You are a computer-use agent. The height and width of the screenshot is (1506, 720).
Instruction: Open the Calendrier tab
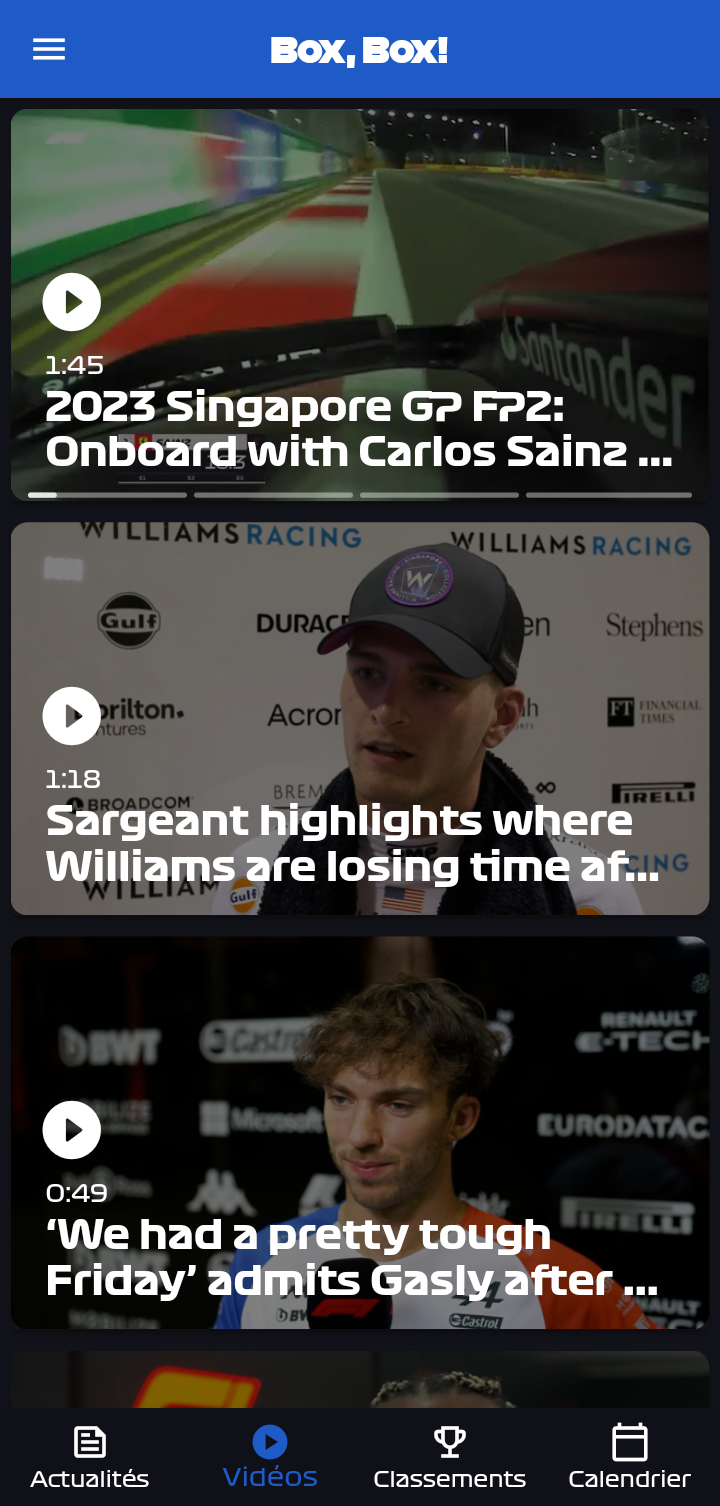[630, 1457]
